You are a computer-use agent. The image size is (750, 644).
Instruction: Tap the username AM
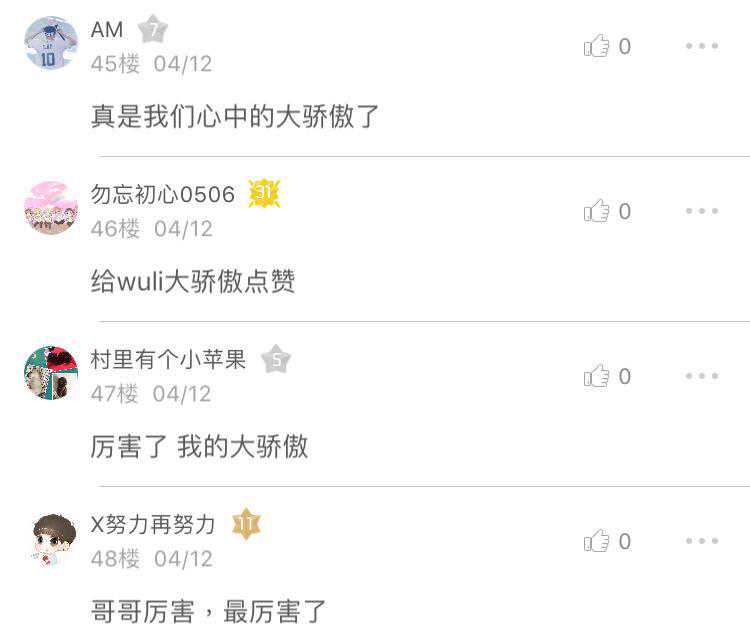(x=107, y=30)
